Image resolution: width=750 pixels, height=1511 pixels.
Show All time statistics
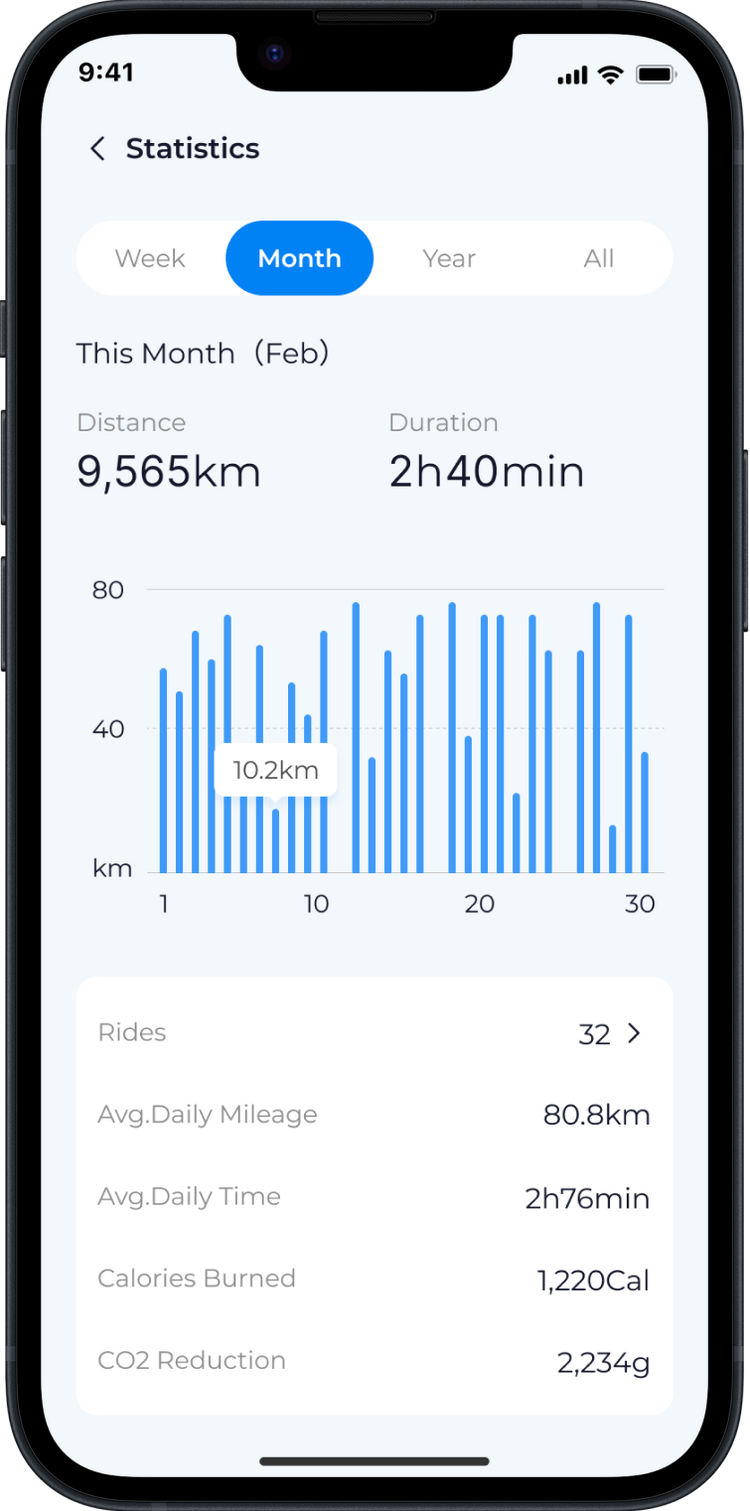(x=598, y=258)
